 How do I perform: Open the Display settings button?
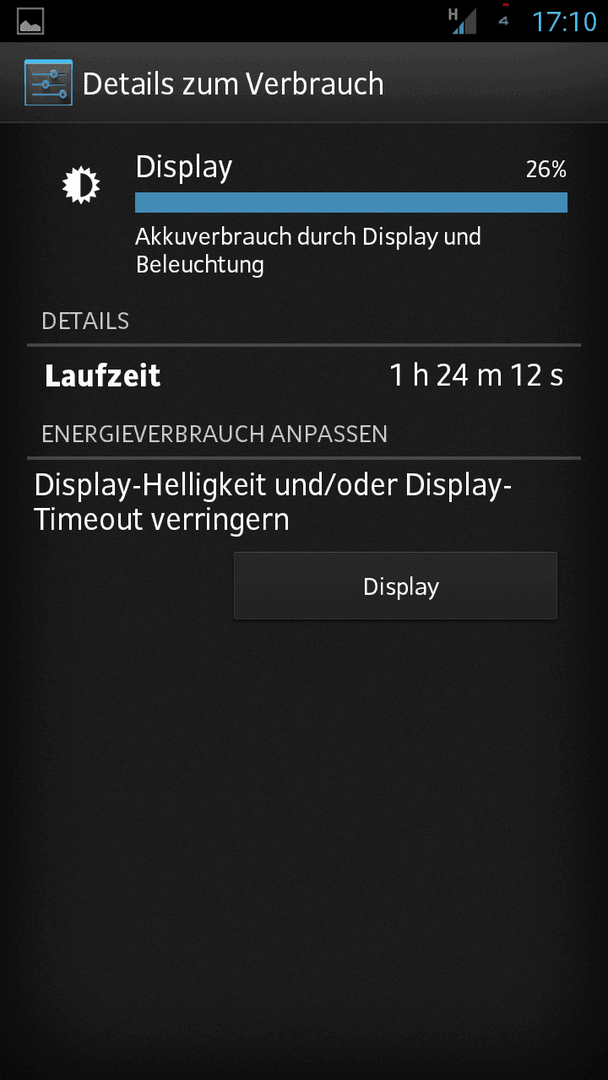(x=395, y=585)
